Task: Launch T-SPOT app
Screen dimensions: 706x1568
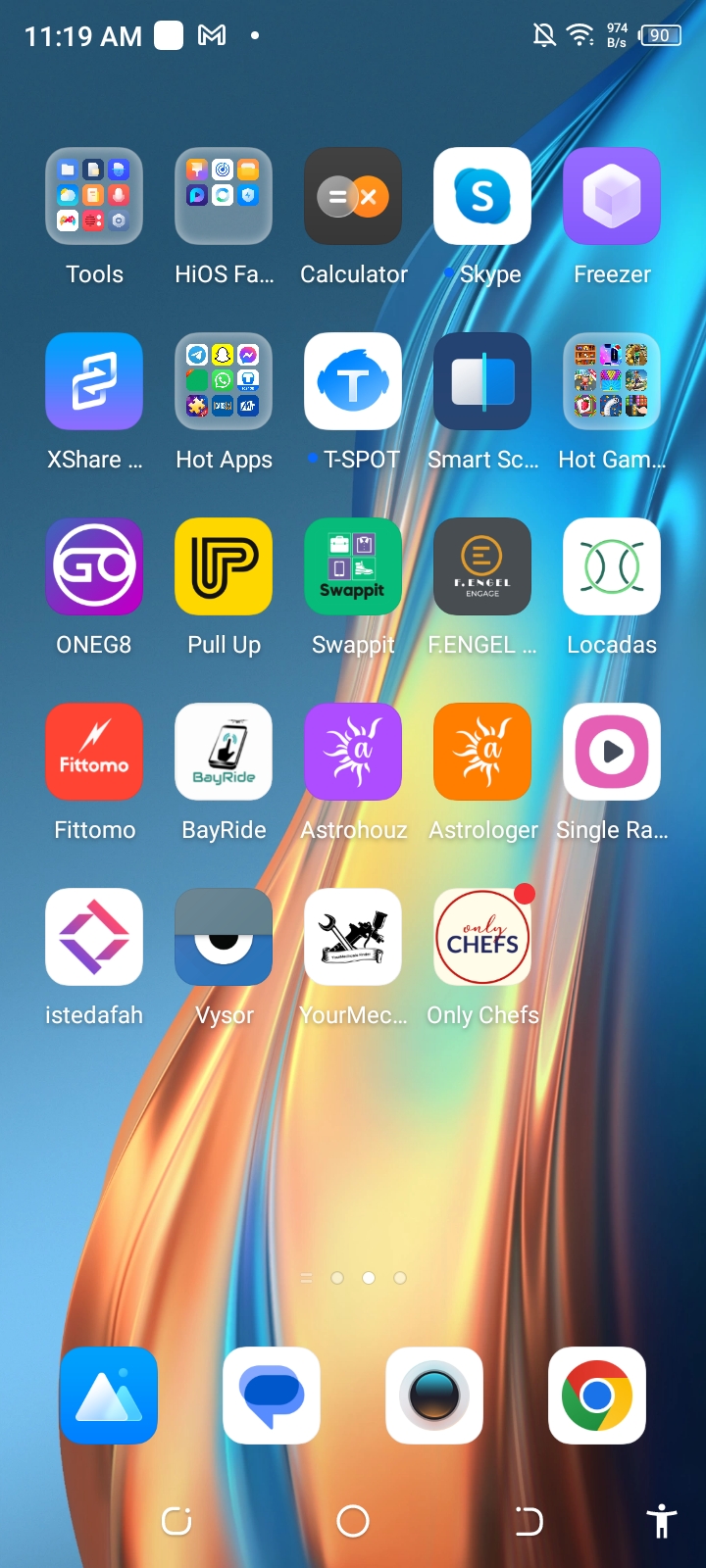Action: (353, 381)
